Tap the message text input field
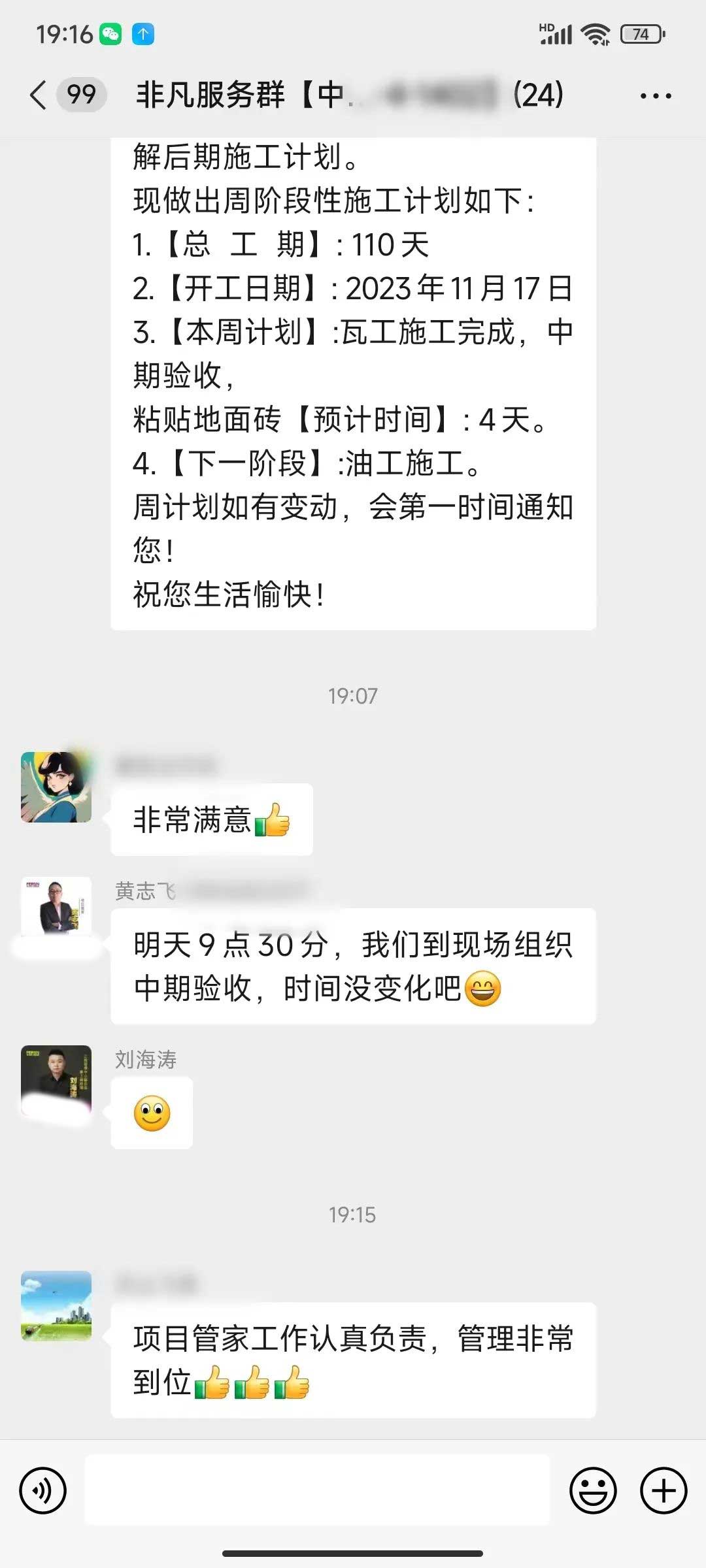This screenshot has height=1568, width=706. point(318,1490)
